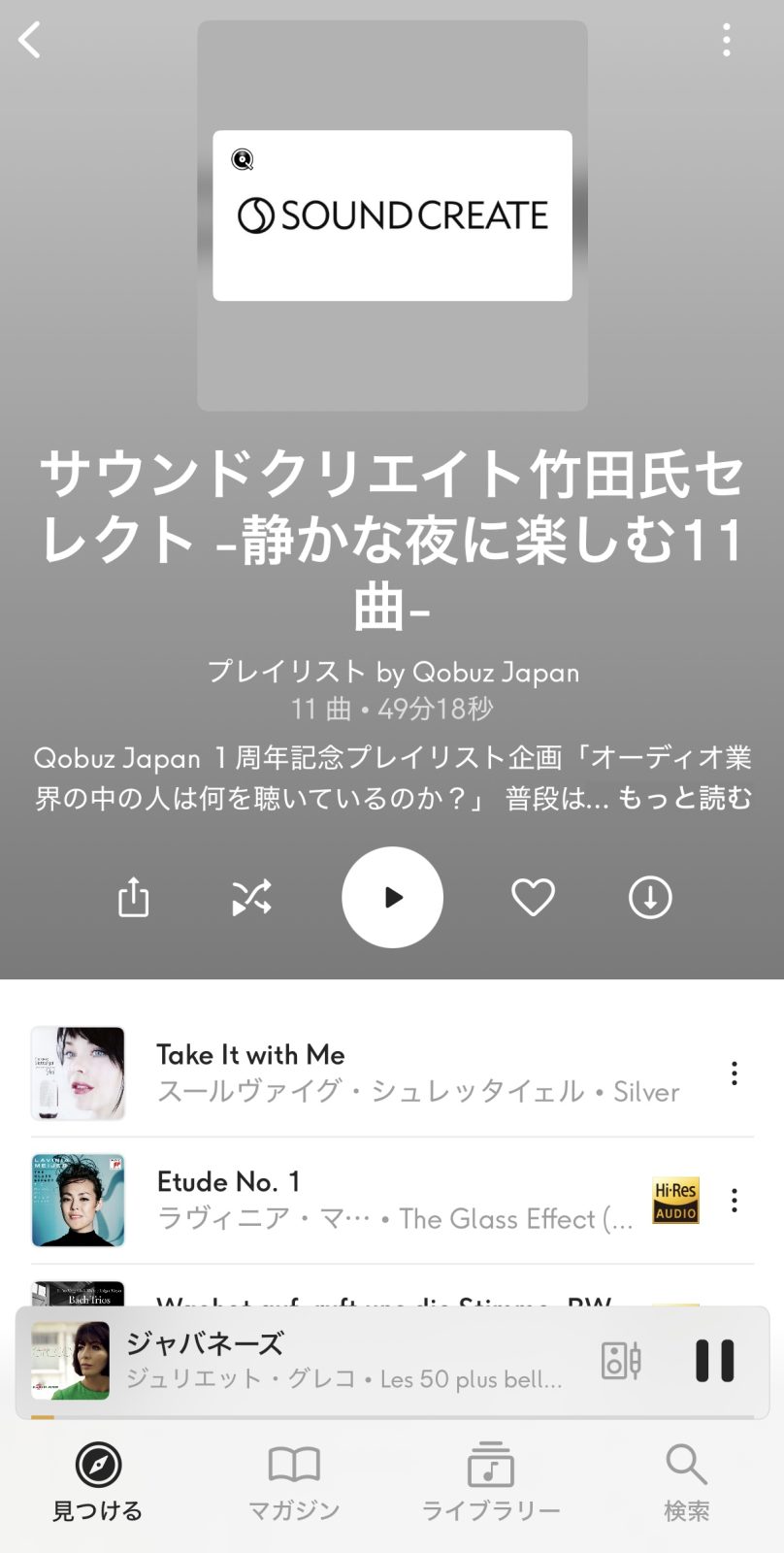Viewport: 784px width, 1553px height.
Task: Play the track Etude No. 1
Action: pyautogui.click(x=388, y=1200)
